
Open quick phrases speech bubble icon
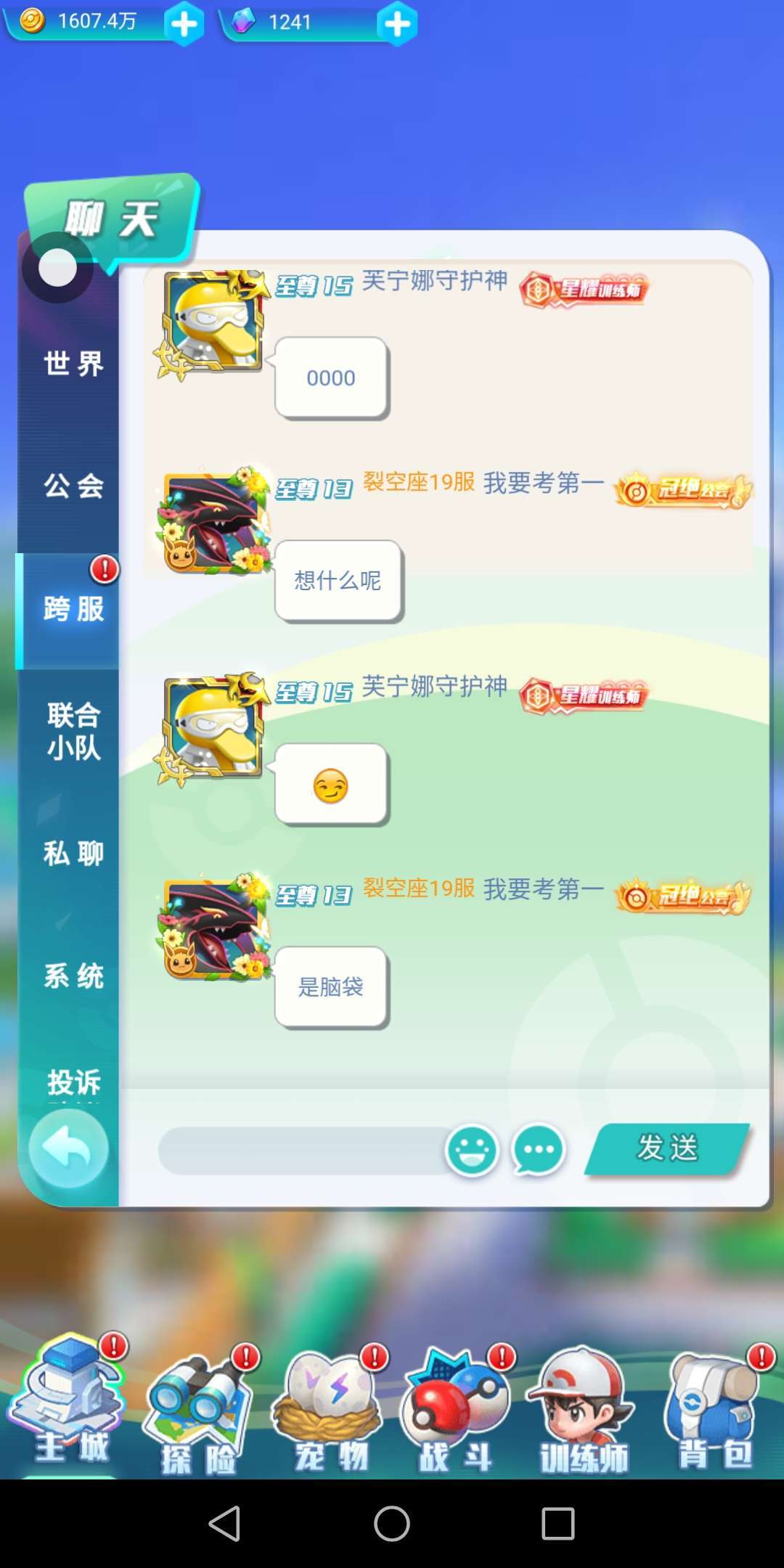[538, 1150]
